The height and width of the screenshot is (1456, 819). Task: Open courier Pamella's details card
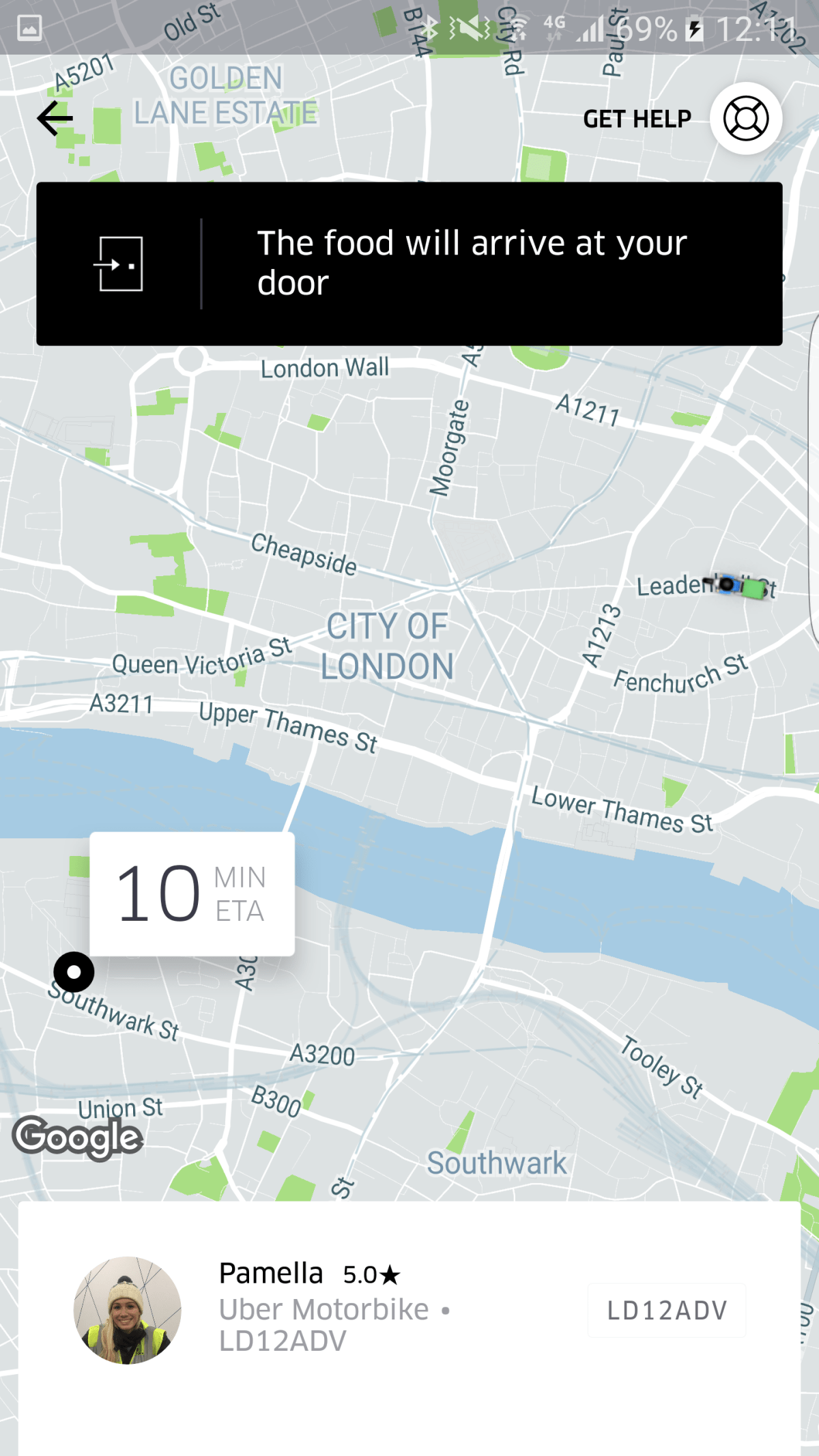point(408,1309)
